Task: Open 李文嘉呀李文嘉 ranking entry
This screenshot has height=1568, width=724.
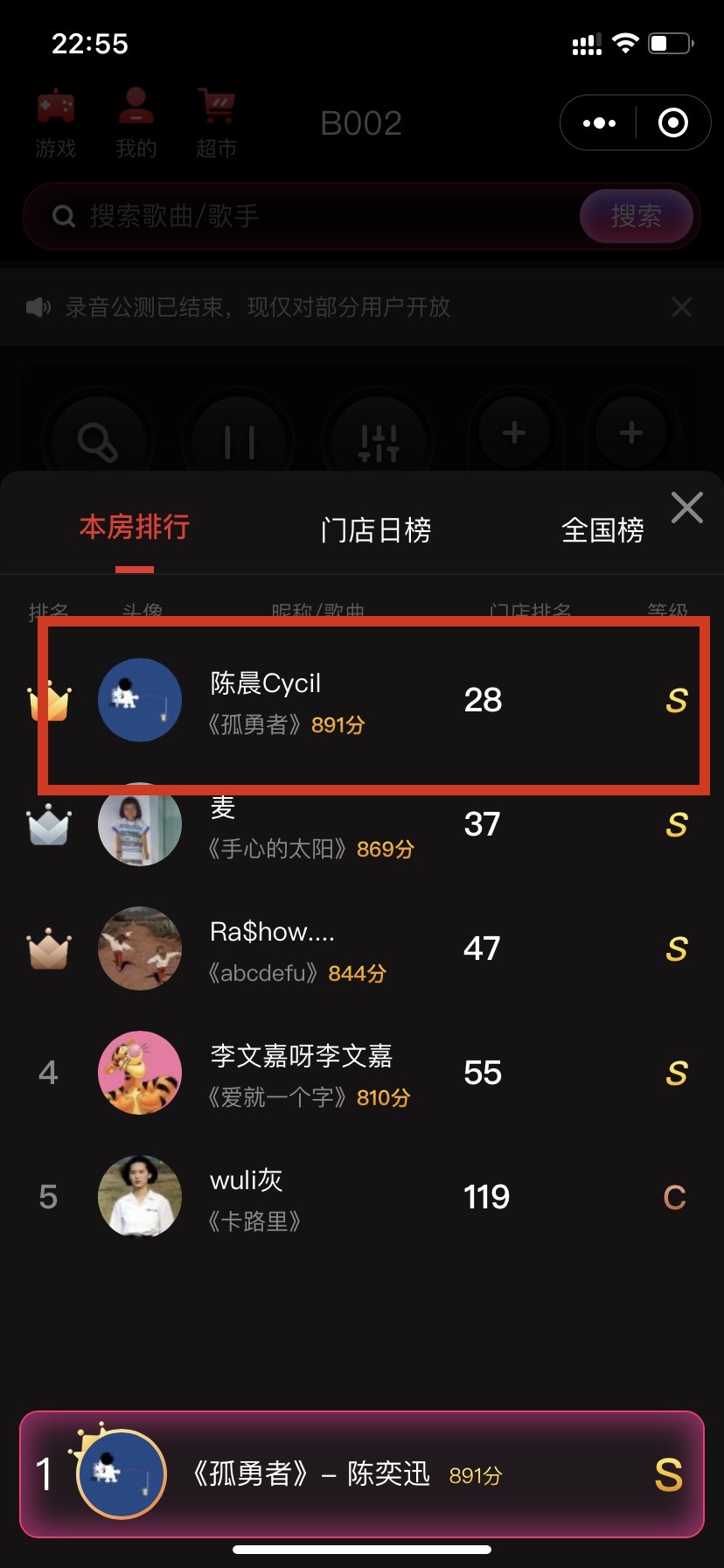Action: pos(362,1073)
